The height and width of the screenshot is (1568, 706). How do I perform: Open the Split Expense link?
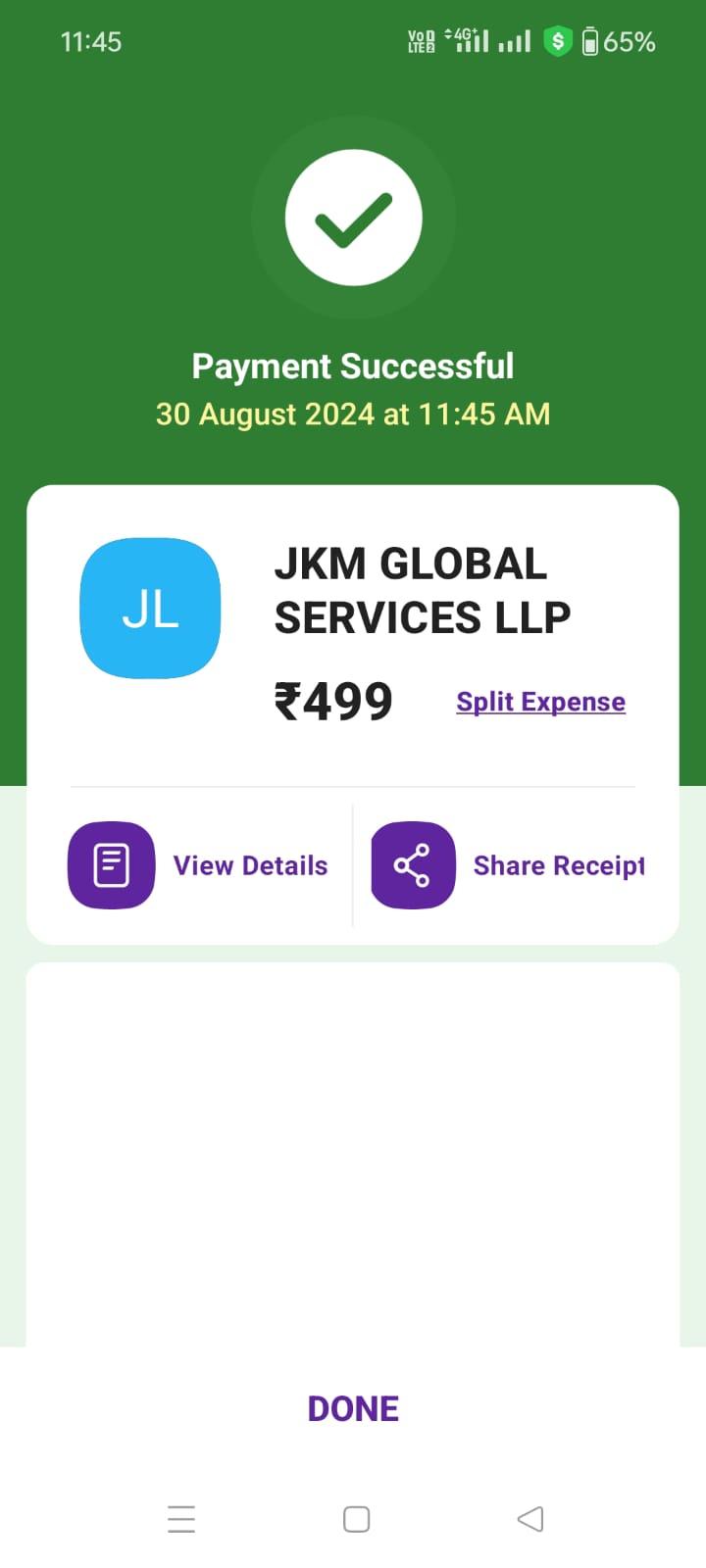pos(540,702)
